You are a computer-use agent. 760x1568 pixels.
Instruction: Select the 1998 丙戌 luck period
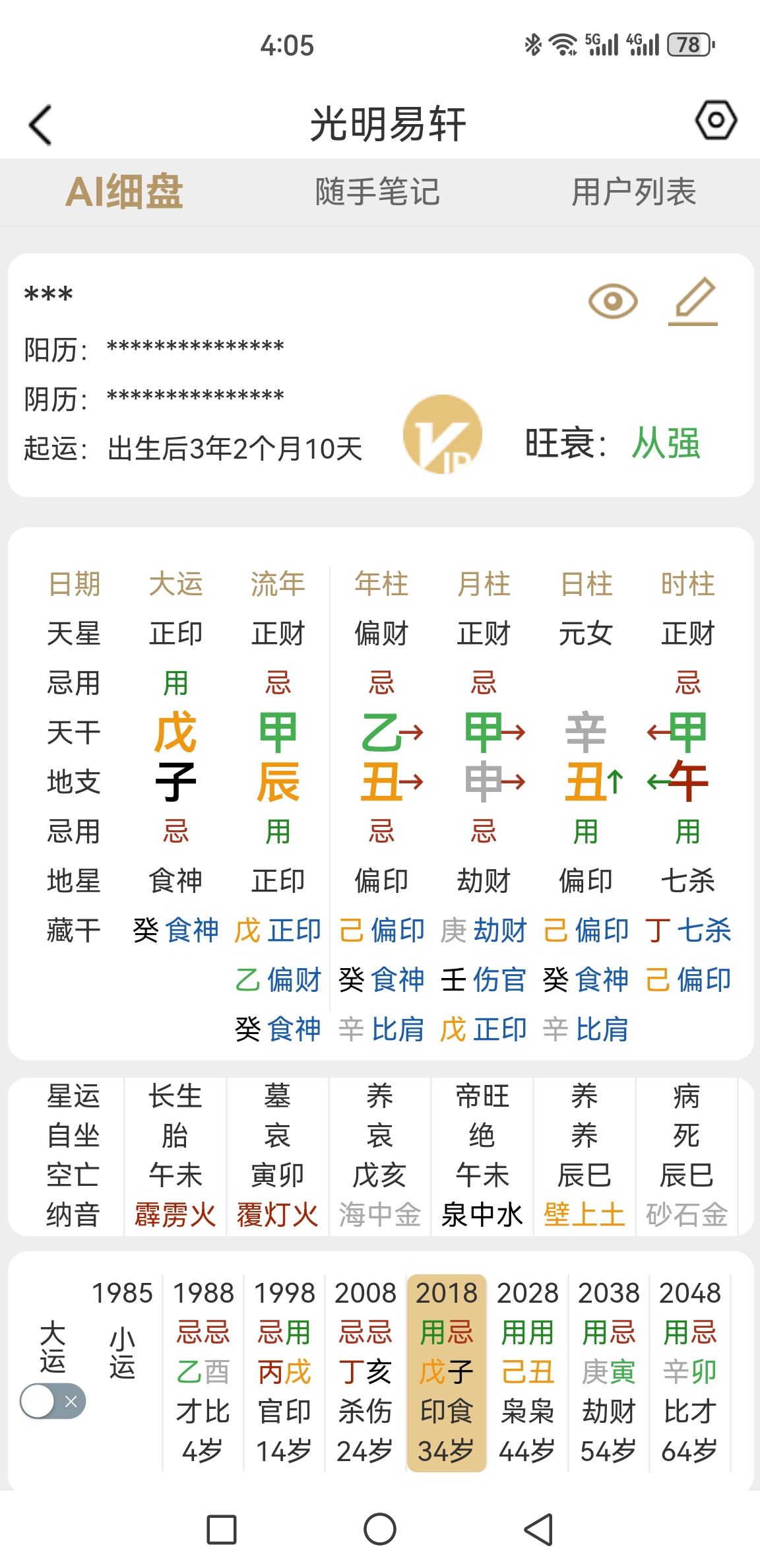[284, 1373]
